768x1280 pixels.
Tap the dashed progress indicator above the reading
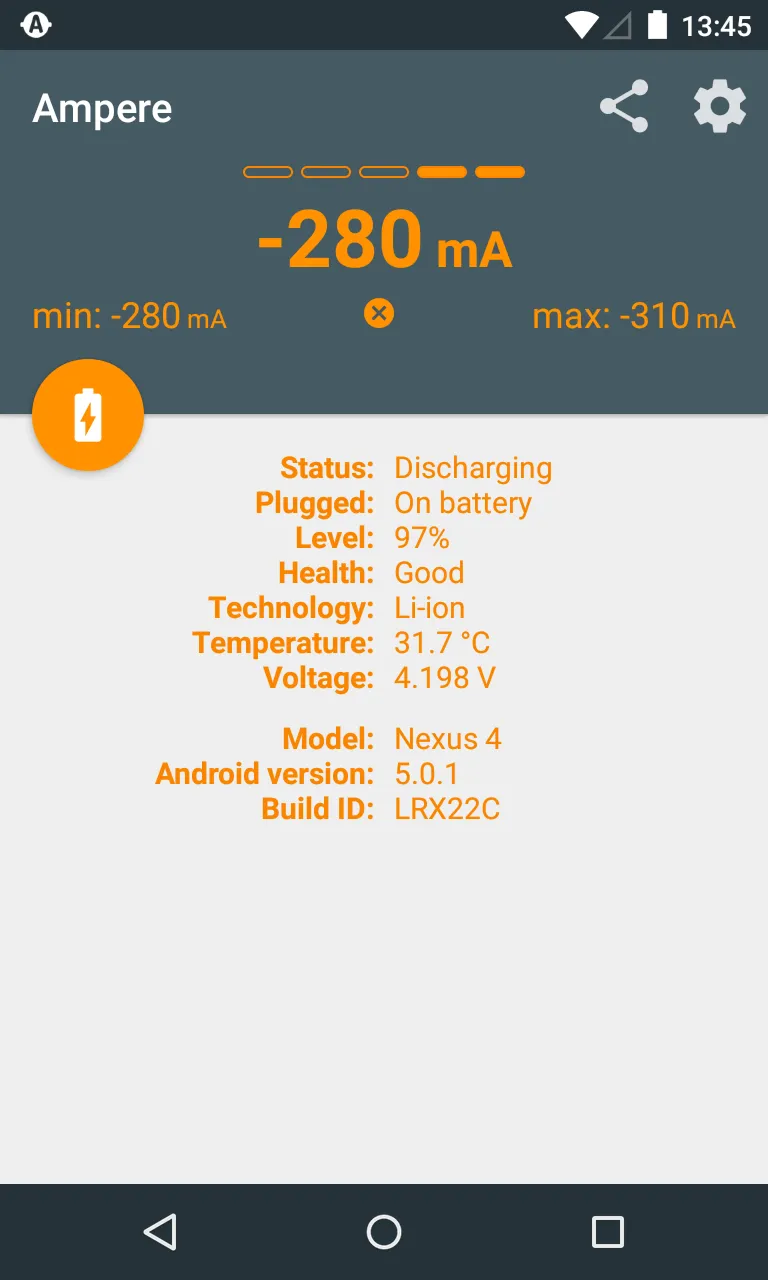[384, 171]
